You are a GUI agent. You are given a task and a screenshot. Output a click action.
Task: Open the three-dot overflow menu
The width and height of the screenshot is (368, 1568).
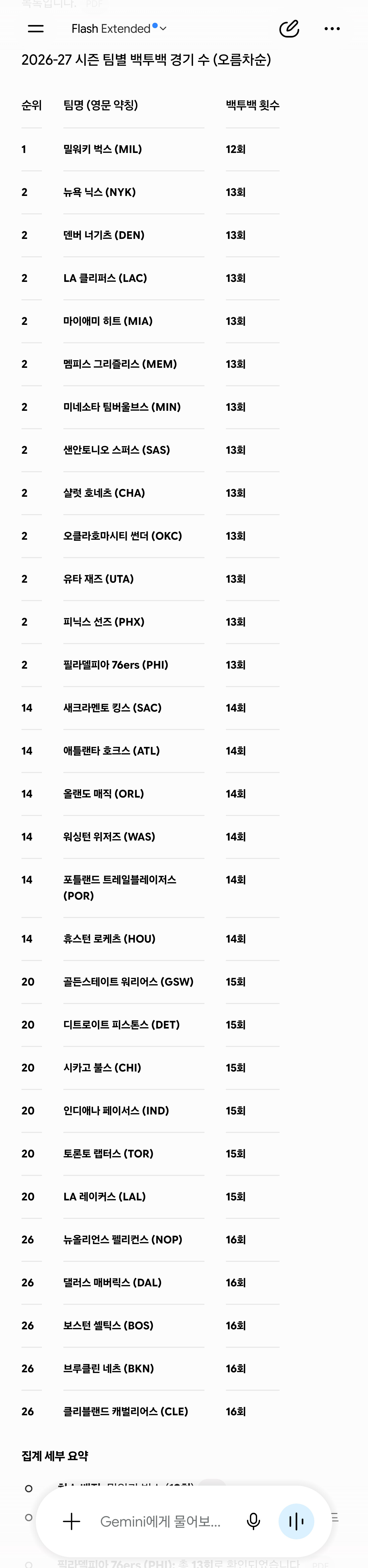[x=332, y=29]
